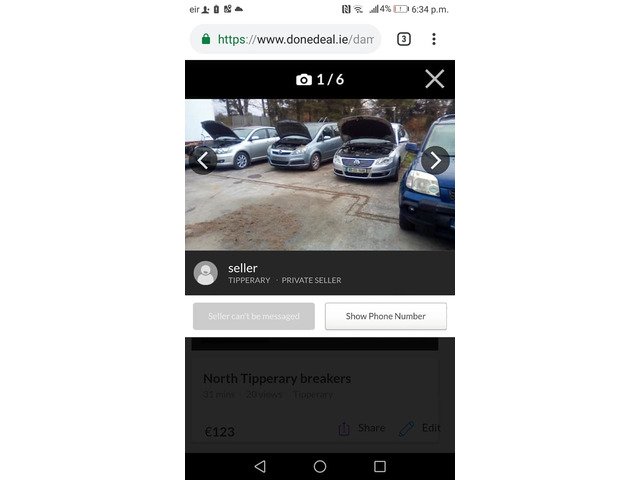Go to the next photo
Image resolution: width=640 pixels, height=480 pixels.
click(x=435, y=160)
